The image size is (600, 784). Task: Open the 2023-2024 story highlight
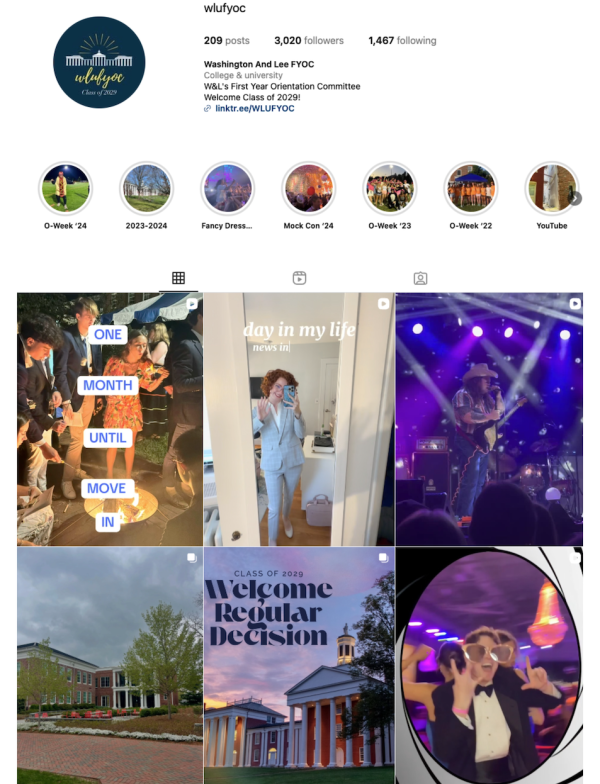point(146,189)
